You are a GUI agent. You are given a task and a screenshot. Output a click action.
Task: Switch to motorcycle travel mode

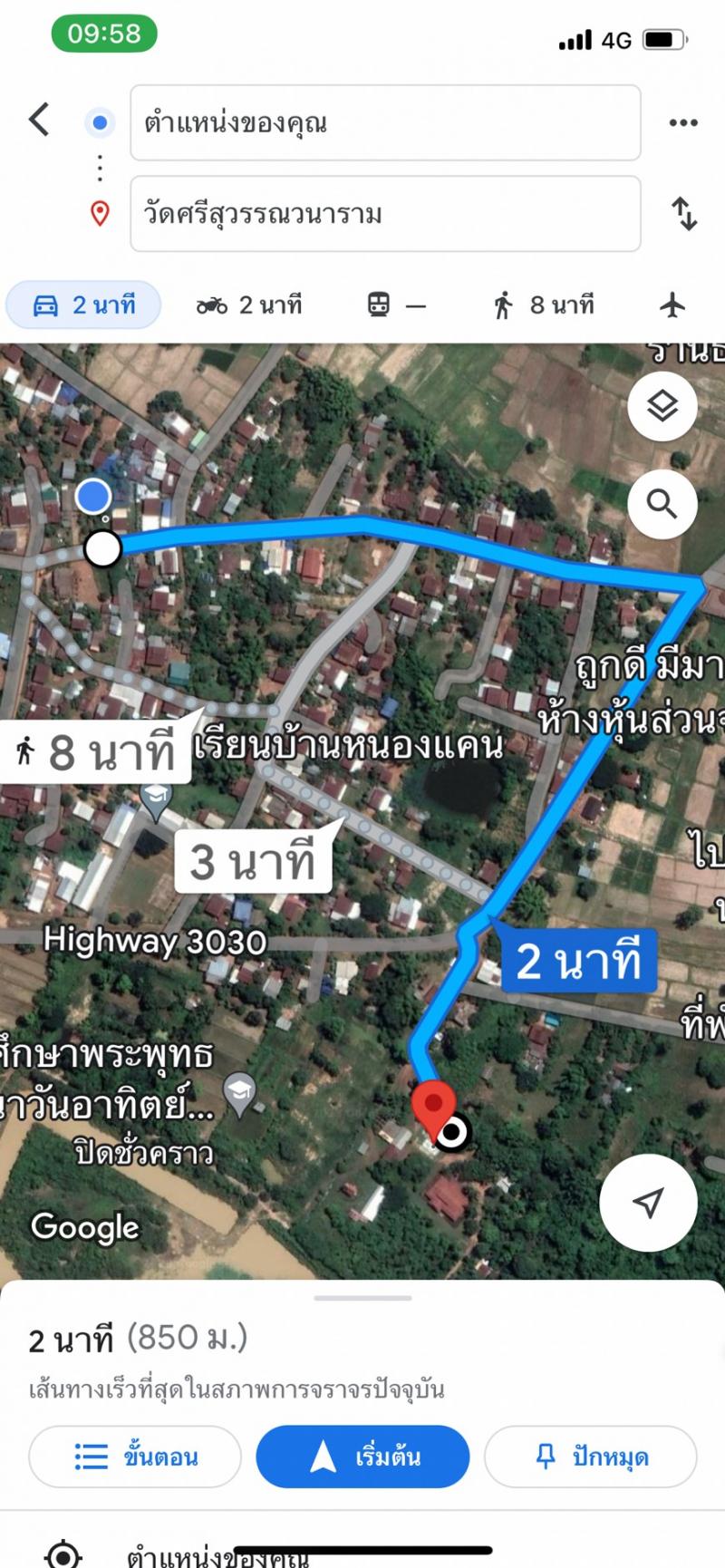(249, 305)
